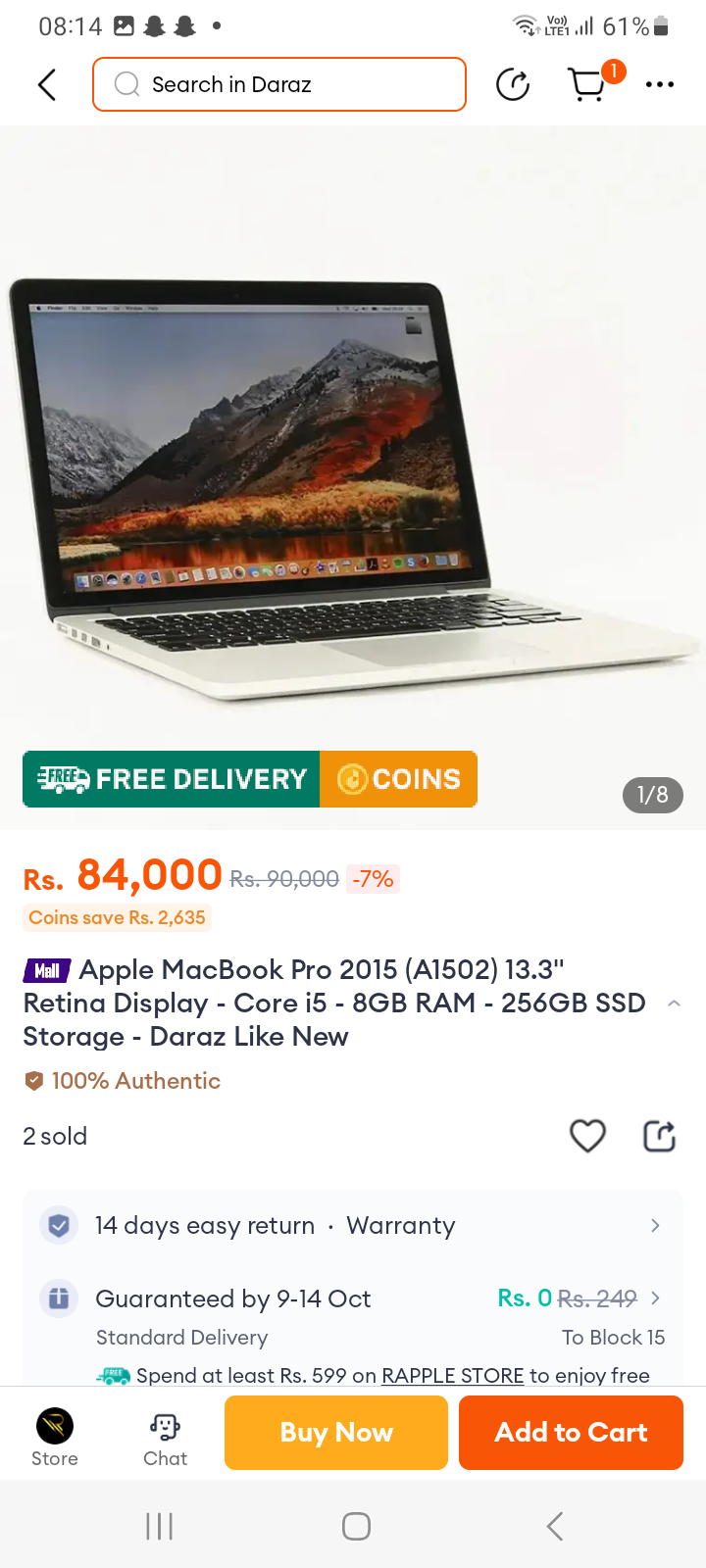
Task: Tap the Buy Now button
Action: pos(336,1433)
